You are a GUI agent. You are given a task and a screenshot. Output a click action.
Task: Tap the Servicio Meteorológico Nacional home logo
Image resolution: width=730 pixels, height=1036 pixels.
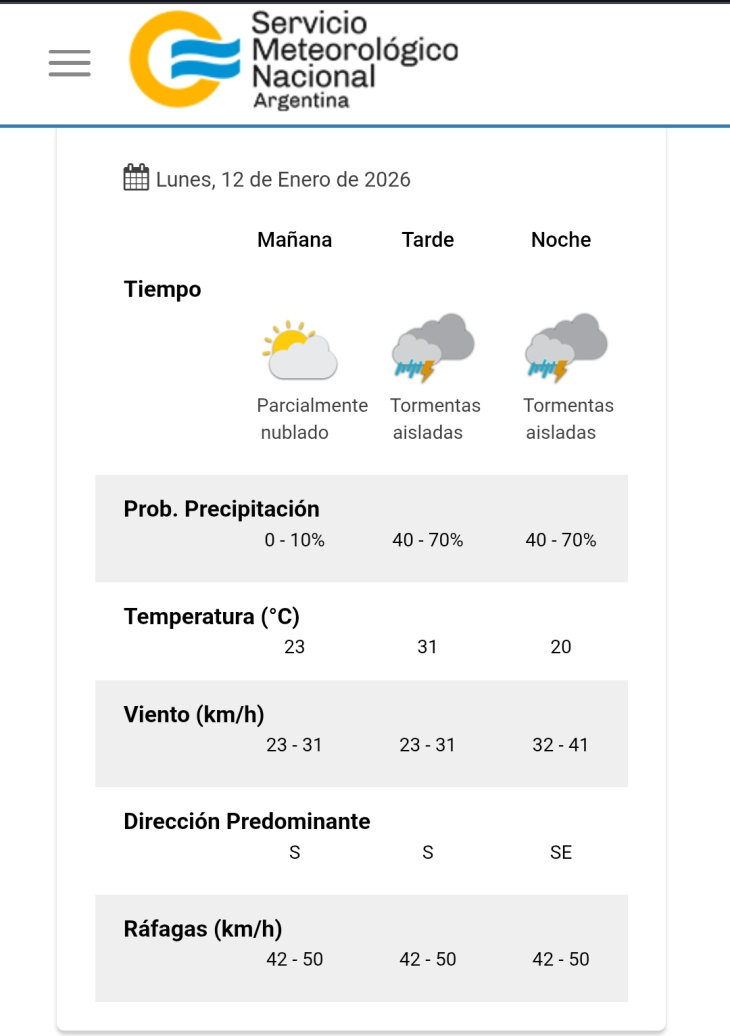(293, 60)
